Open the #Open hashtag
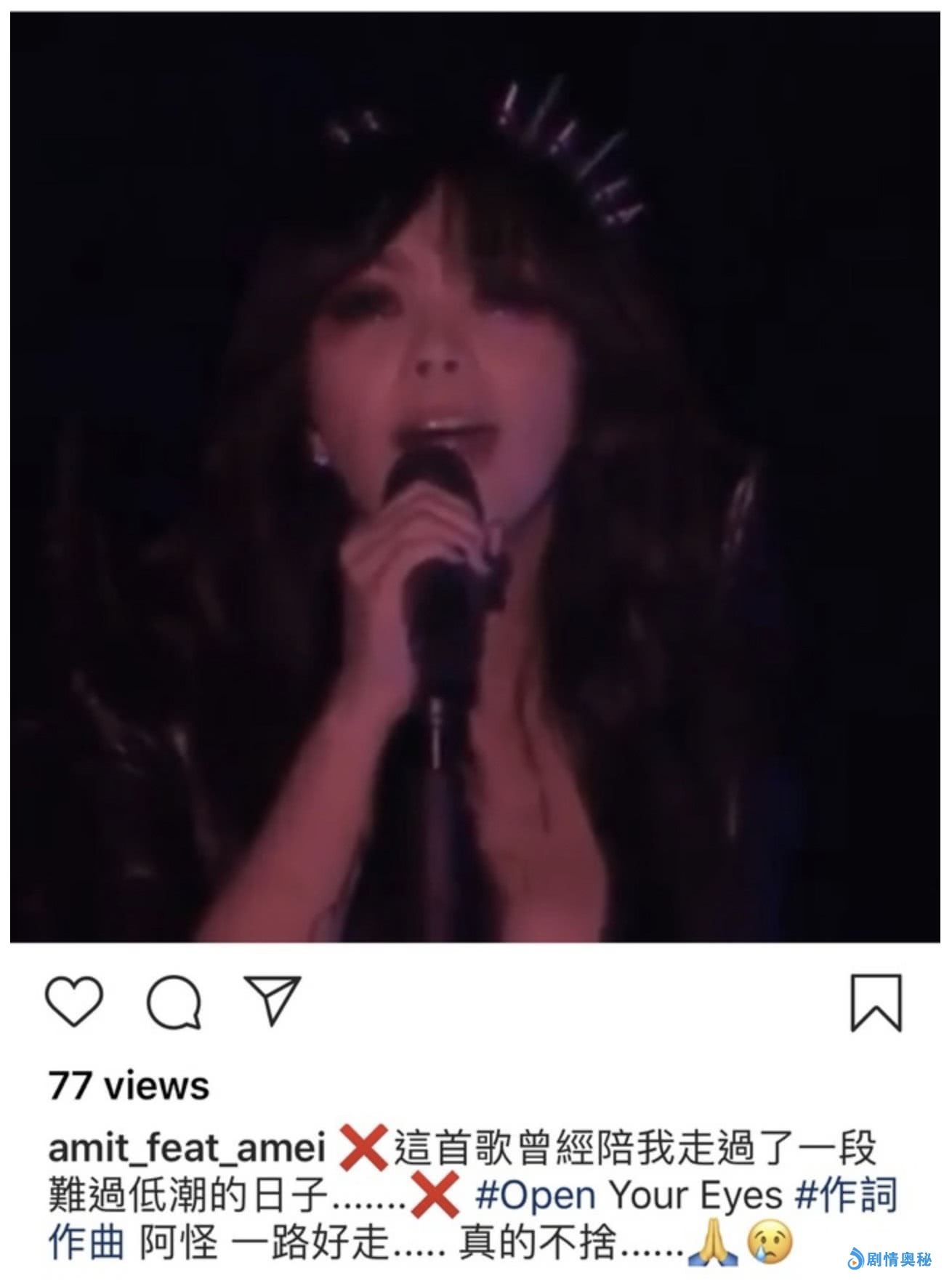This screenshot has height=1281, width=952. (535, 1195)
